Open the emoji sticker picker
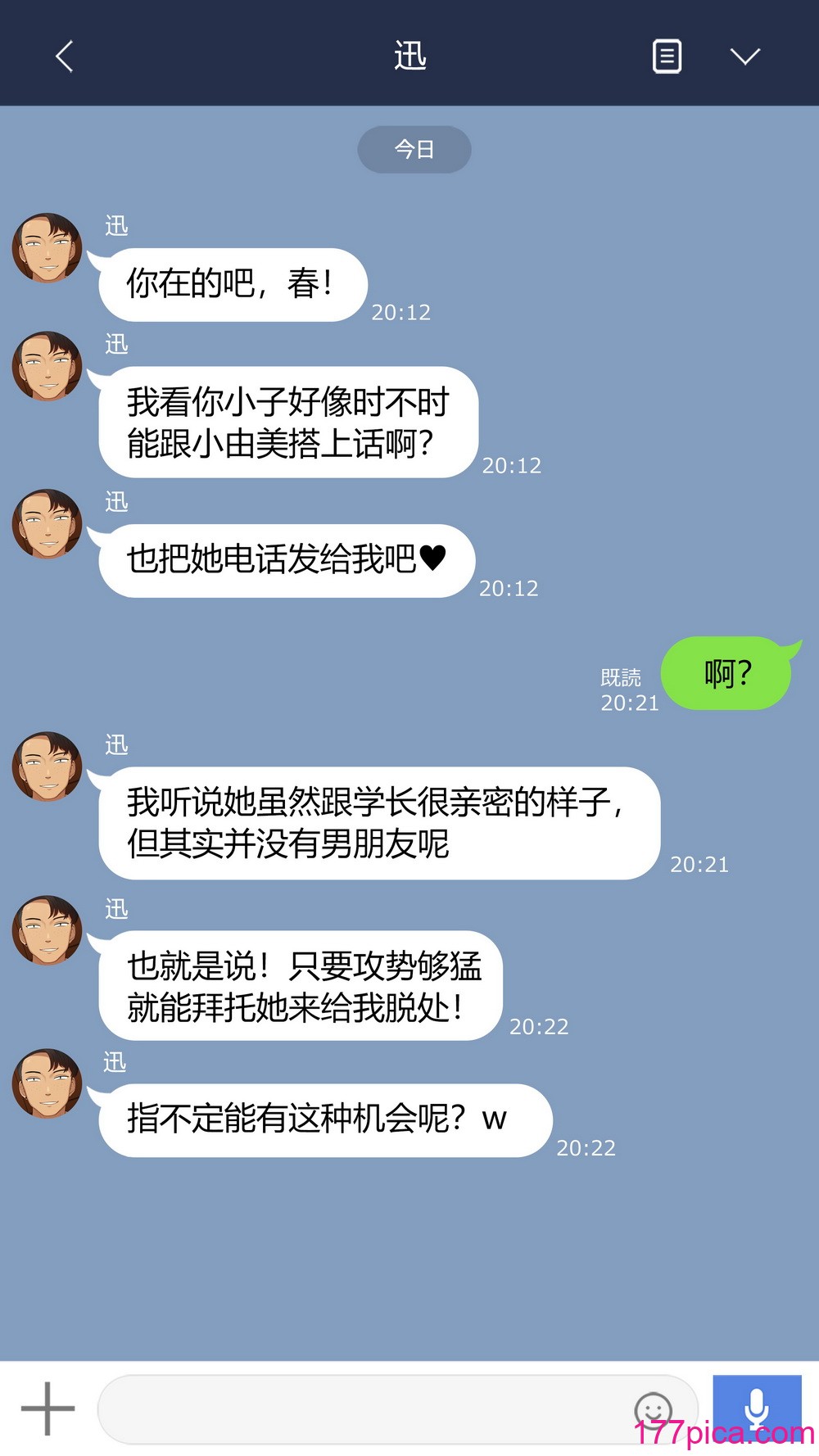819x1456 pixels. pos(653,1409)
